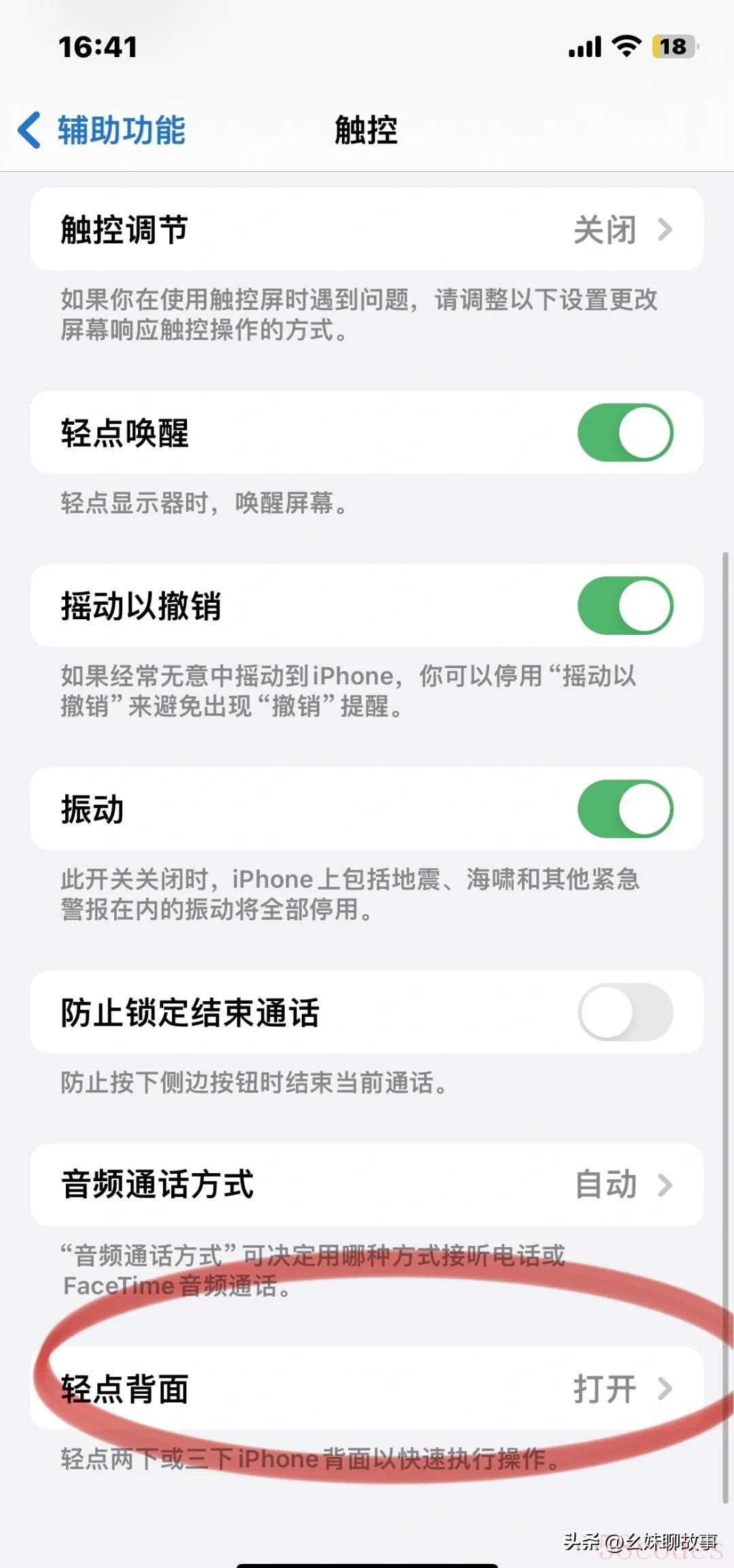Open 音频通话方式 options
Image resolution: width=734 pixels, height=1568 pixels.
coord(366,1185)
